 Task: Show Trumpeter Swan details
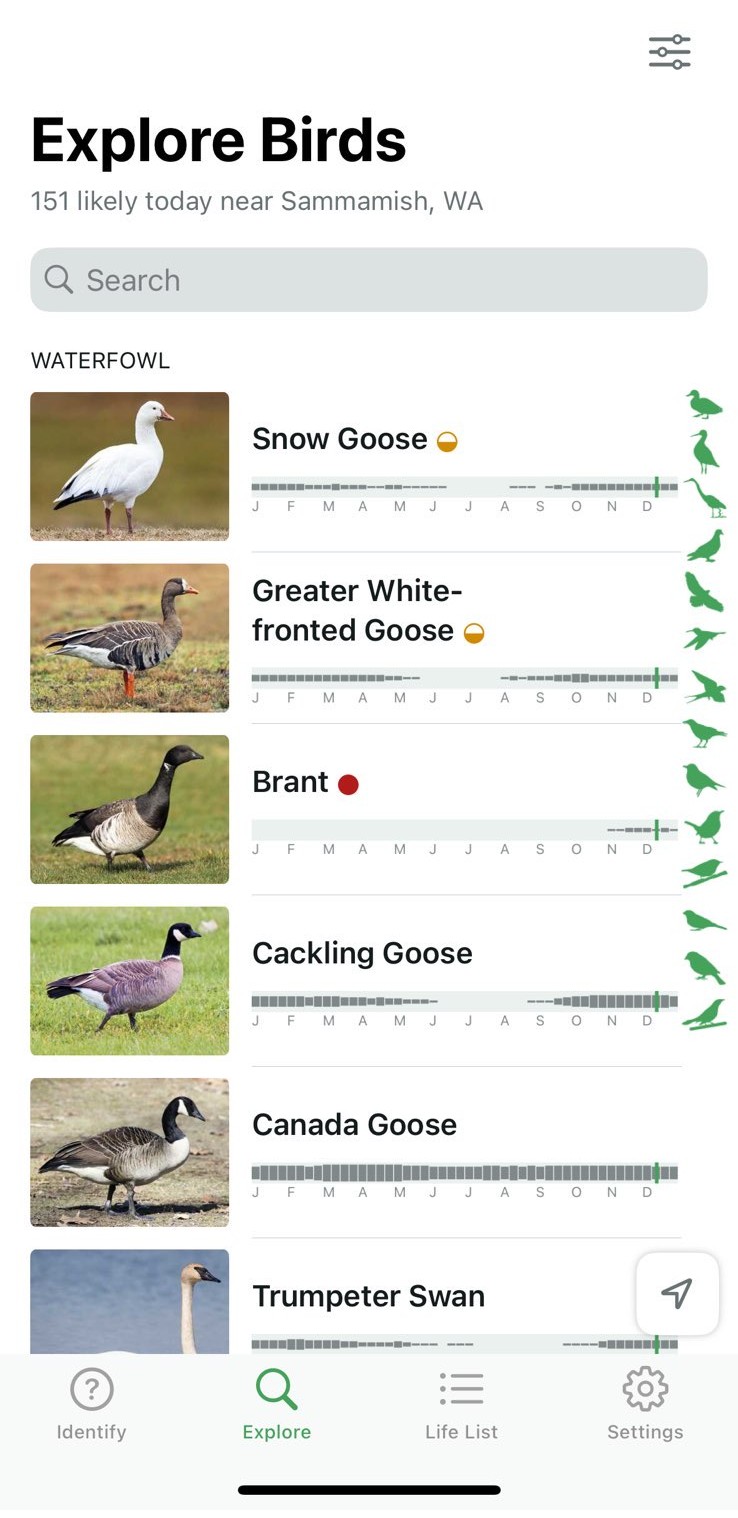point(368,1297)
